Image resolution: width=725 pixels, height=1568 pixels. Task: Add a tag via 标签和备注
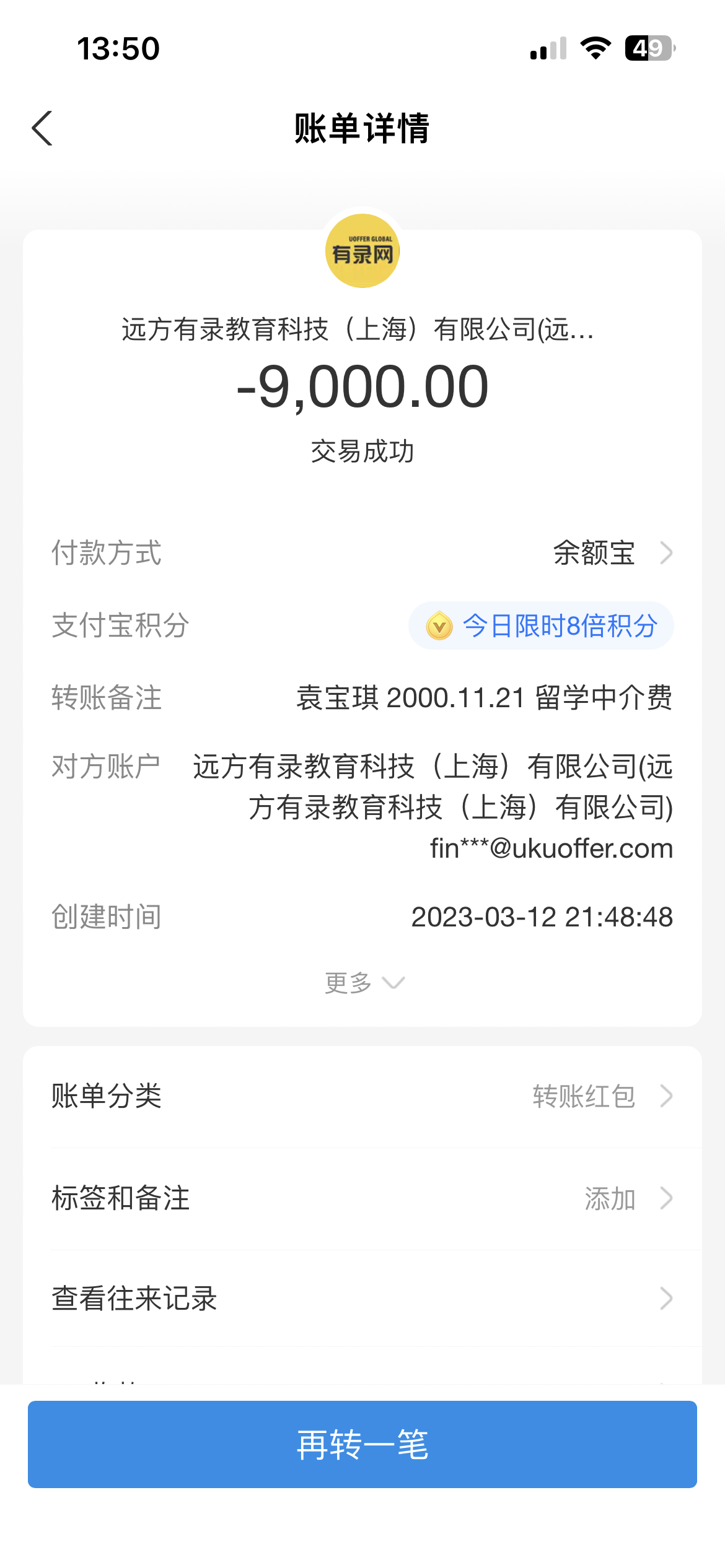pyautogui.click(x=362, y=1198)
